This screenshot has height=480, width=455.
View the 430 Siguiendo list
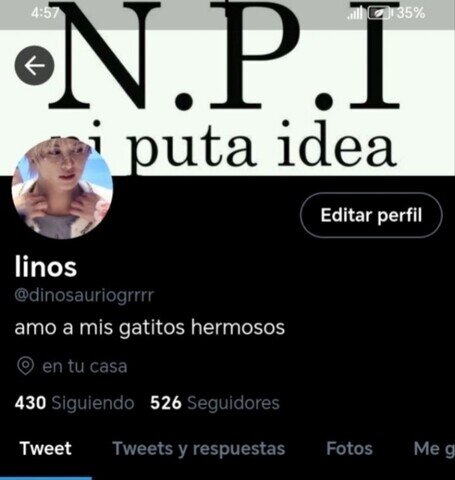(74, 403)
